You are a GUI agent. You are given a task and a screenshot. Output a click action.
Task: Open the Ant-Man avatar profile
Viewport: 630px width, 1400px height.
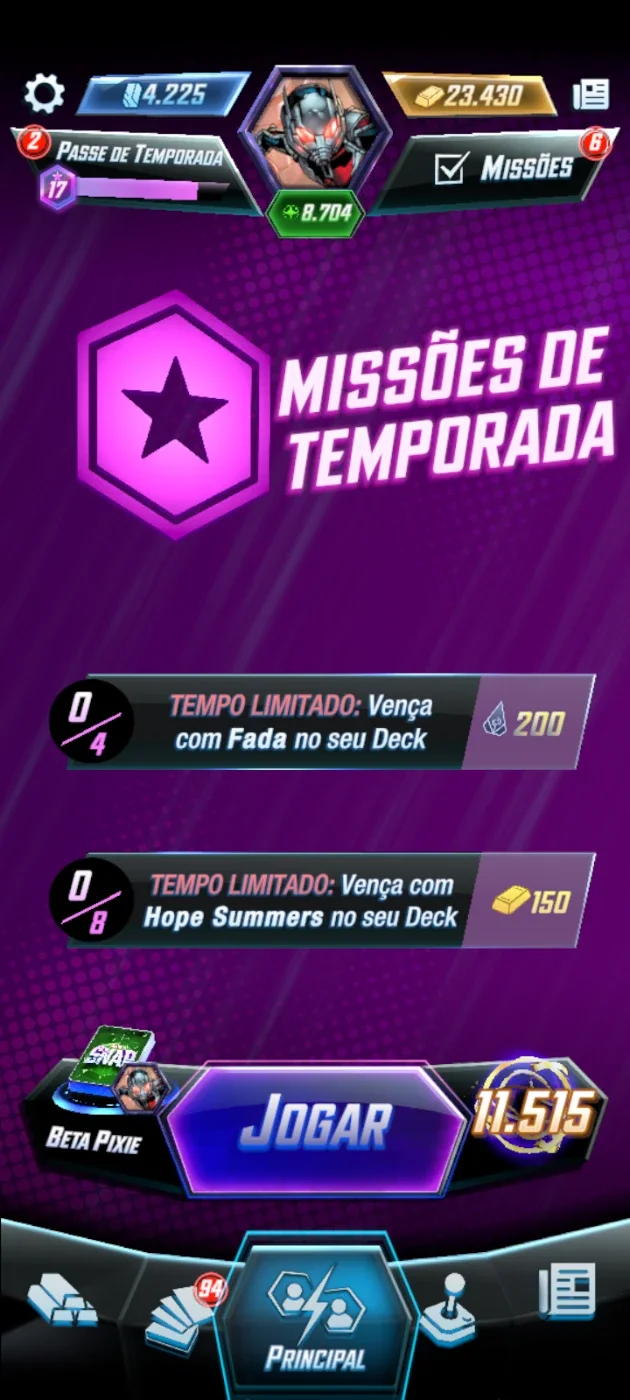[x=315, y=138]
